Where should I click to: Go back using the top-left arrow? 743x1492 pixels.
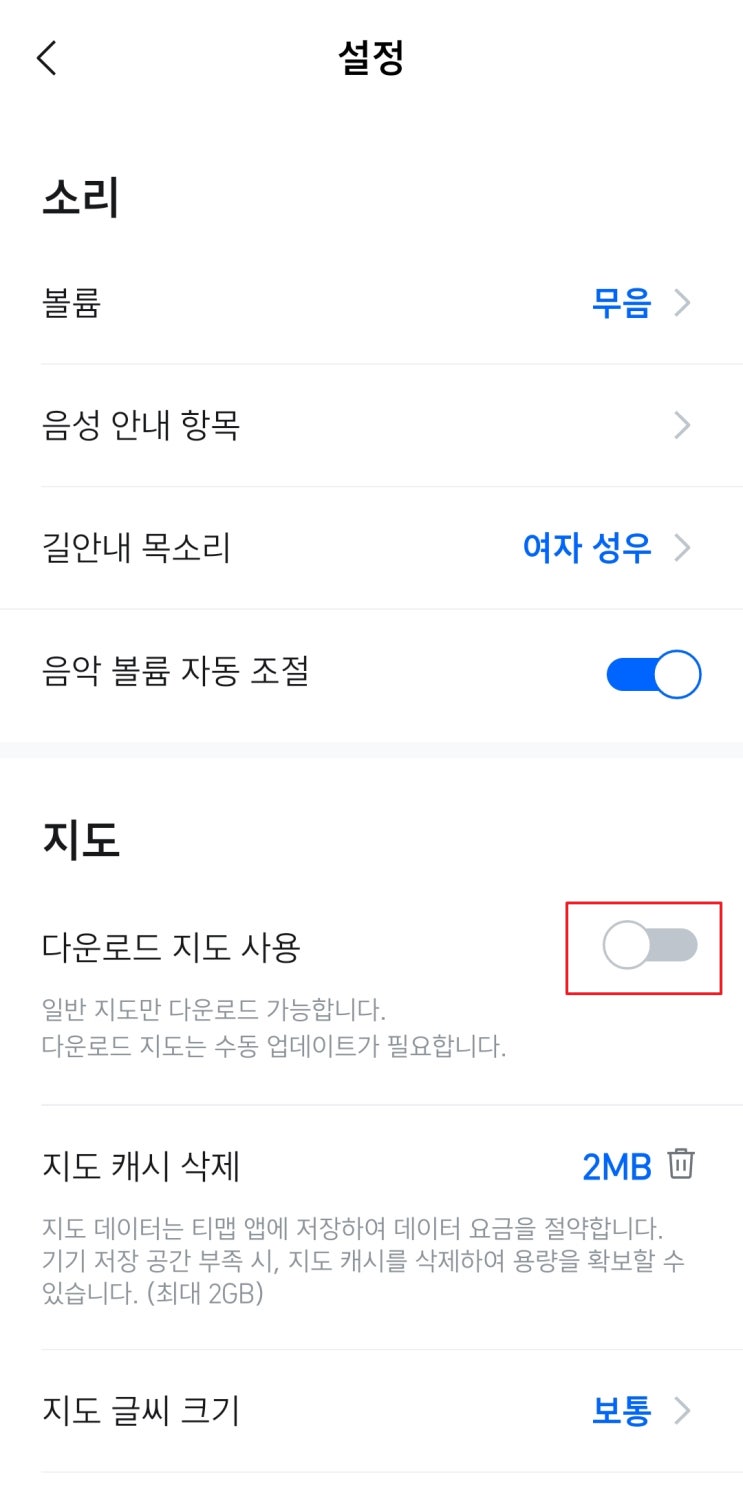[47, 58]
